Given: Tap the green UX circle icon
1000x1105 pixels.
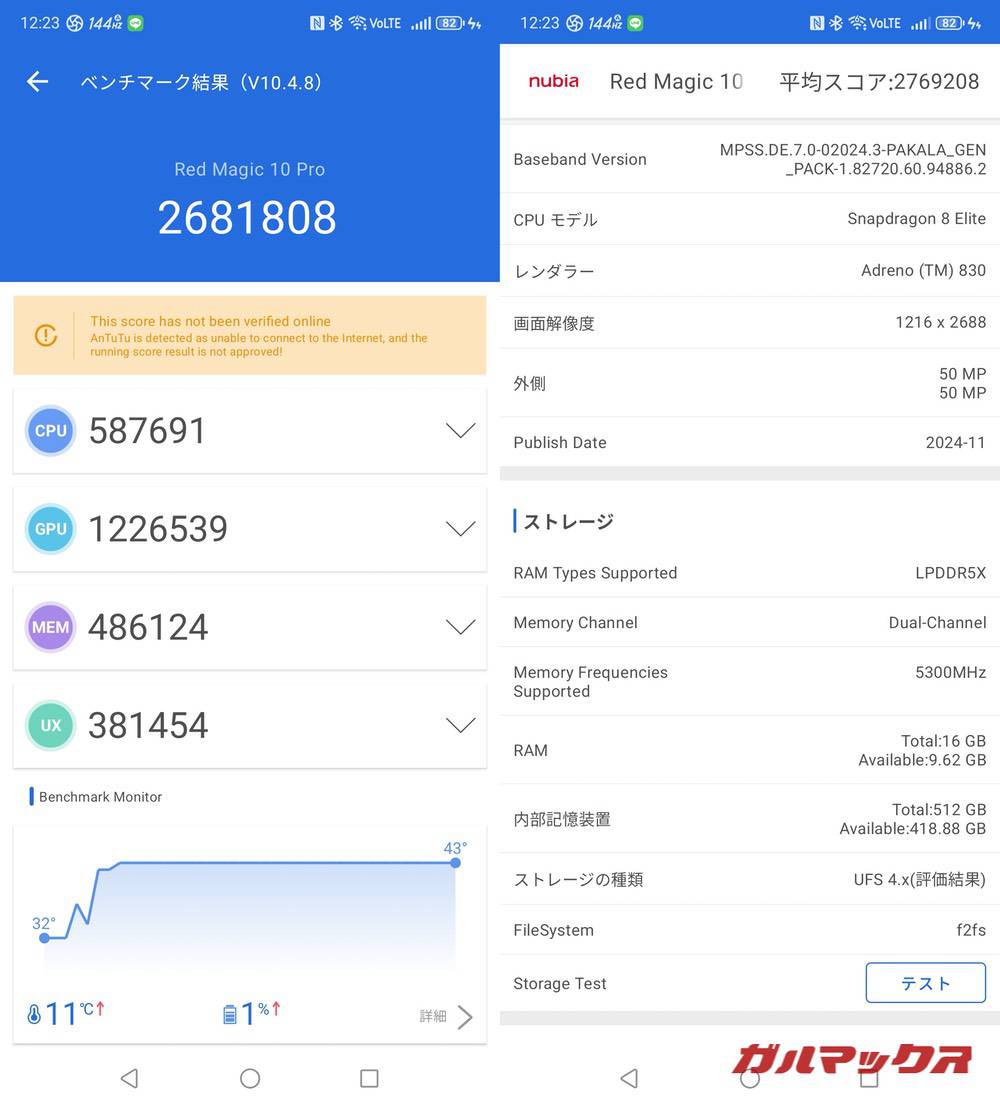Looking at the screenshot, I should [x=50, y=725].
